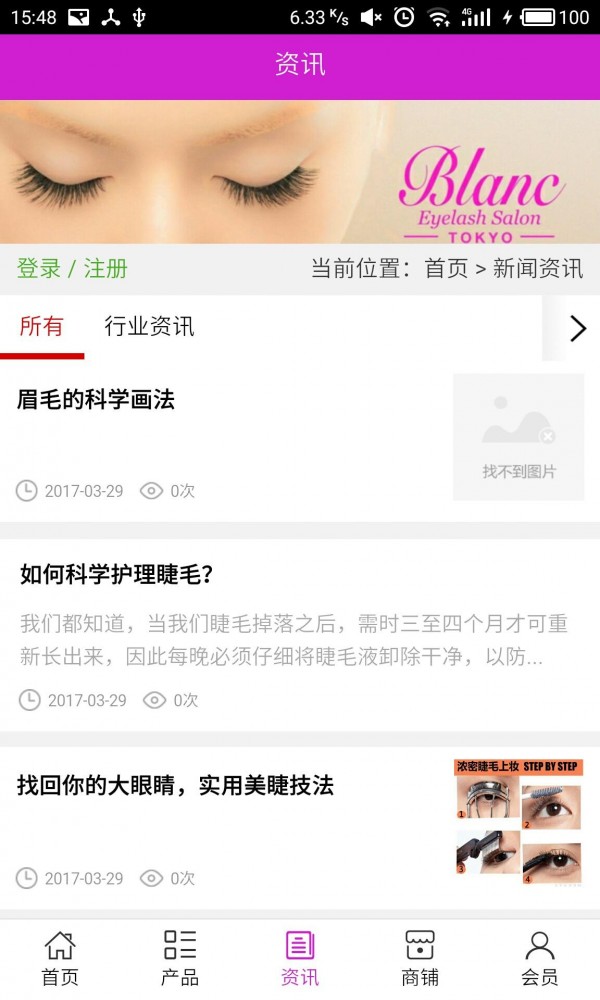This screenshot has width=600, height=1000.
Task: Select the 资讯 news tab
Action: [x=300, y=958]
